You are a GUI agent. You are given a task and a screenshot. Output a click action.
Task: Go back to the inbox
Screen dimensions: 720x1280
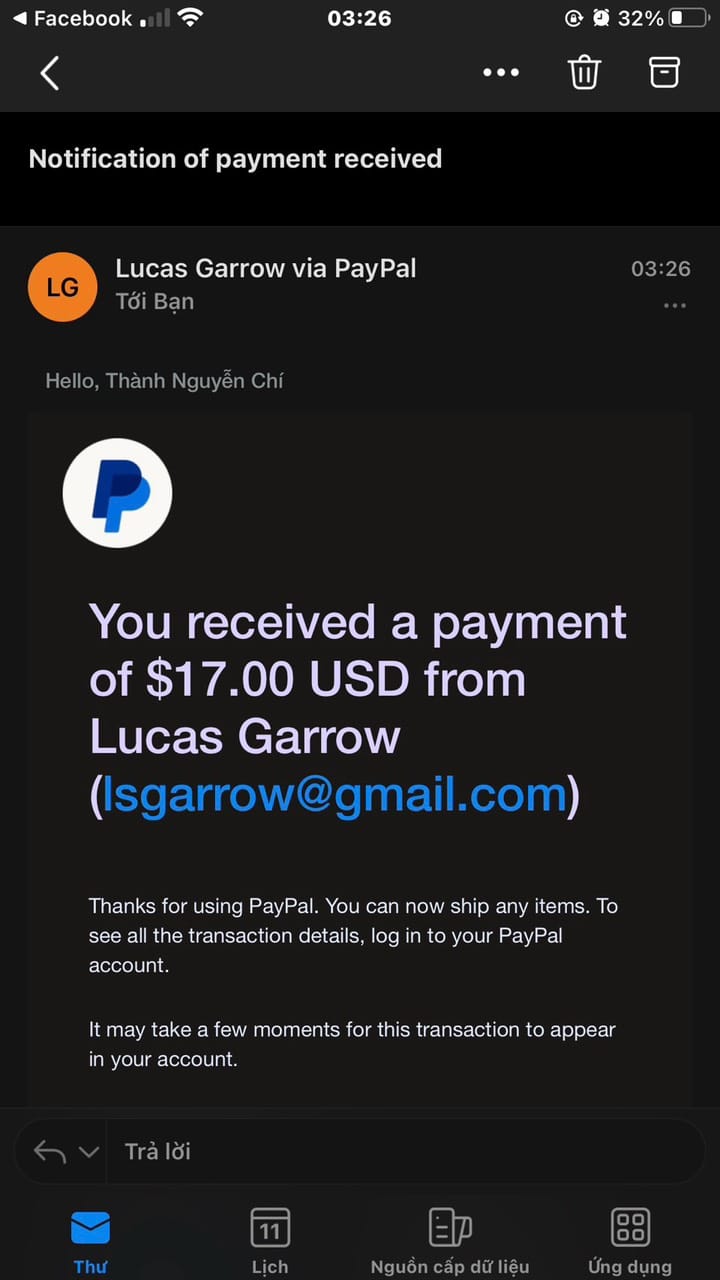[x=50, y=73]
